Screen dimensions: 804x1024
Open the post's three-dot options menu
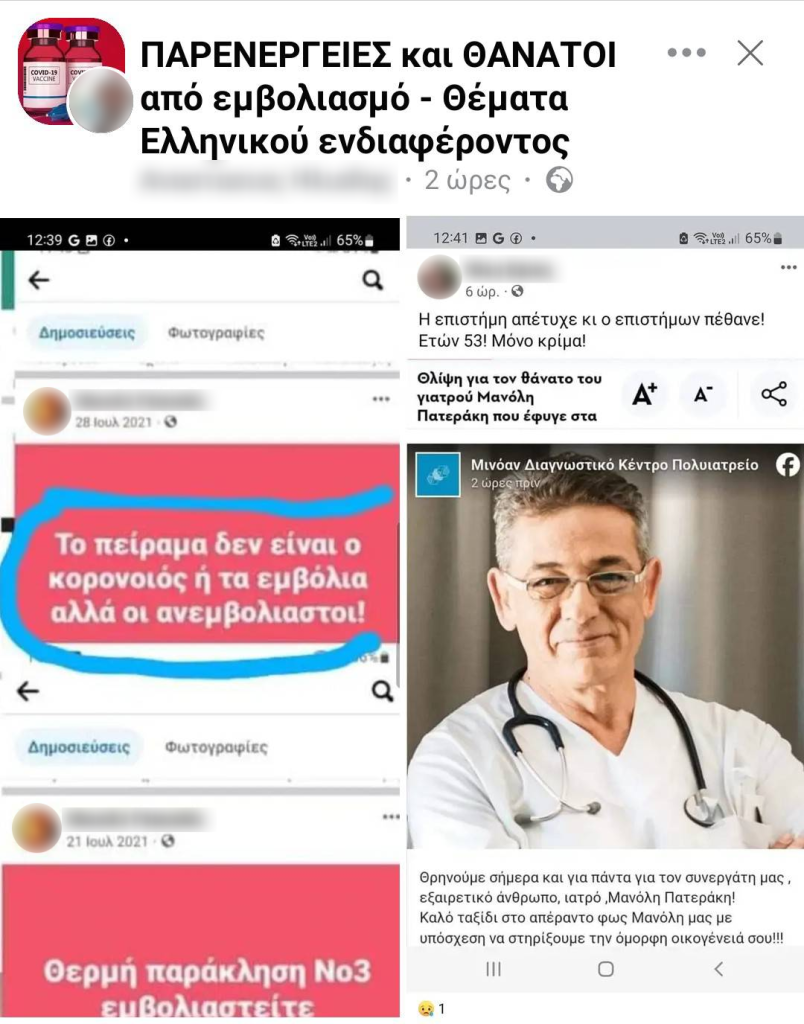click(686, 53)
